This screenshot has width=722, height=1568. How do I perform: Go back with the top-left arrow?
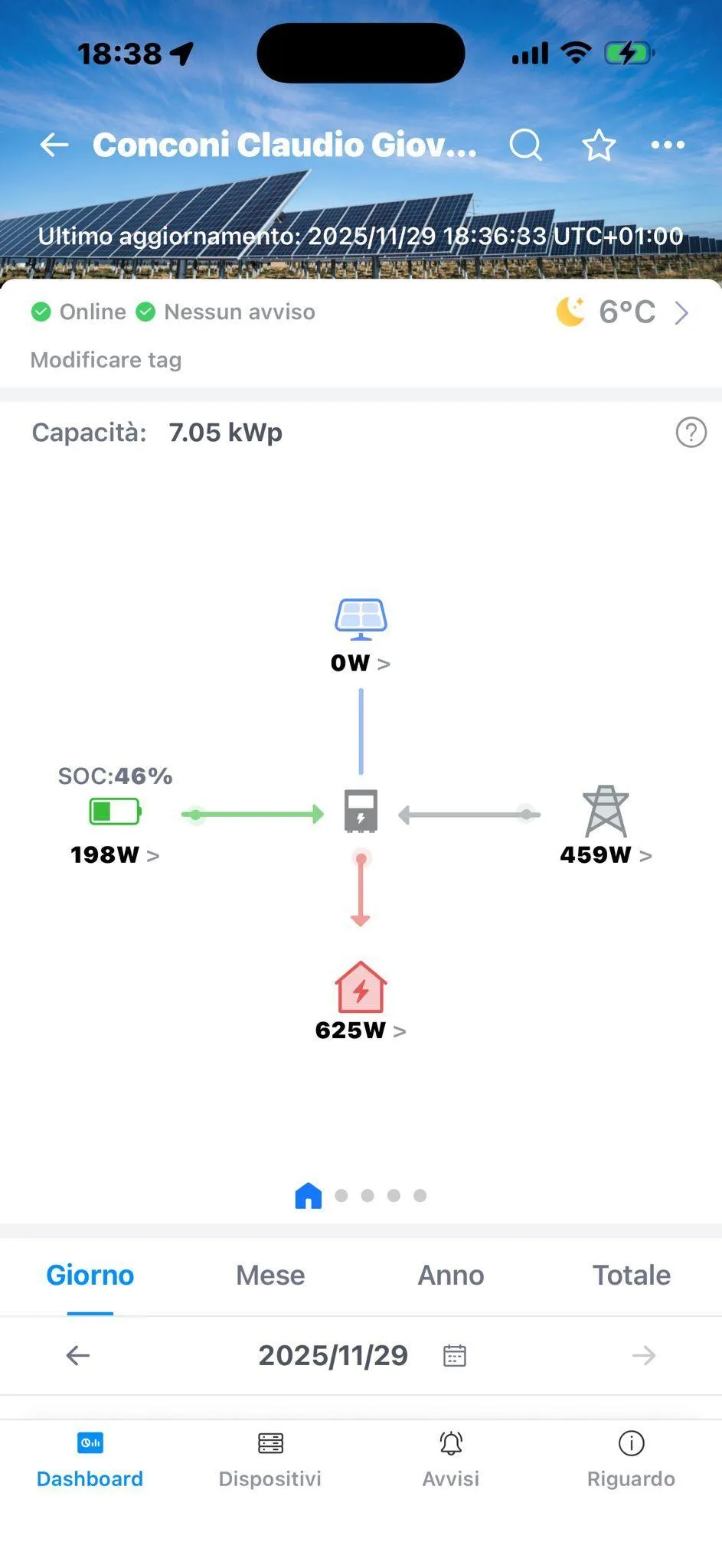[x=54, y=145]
